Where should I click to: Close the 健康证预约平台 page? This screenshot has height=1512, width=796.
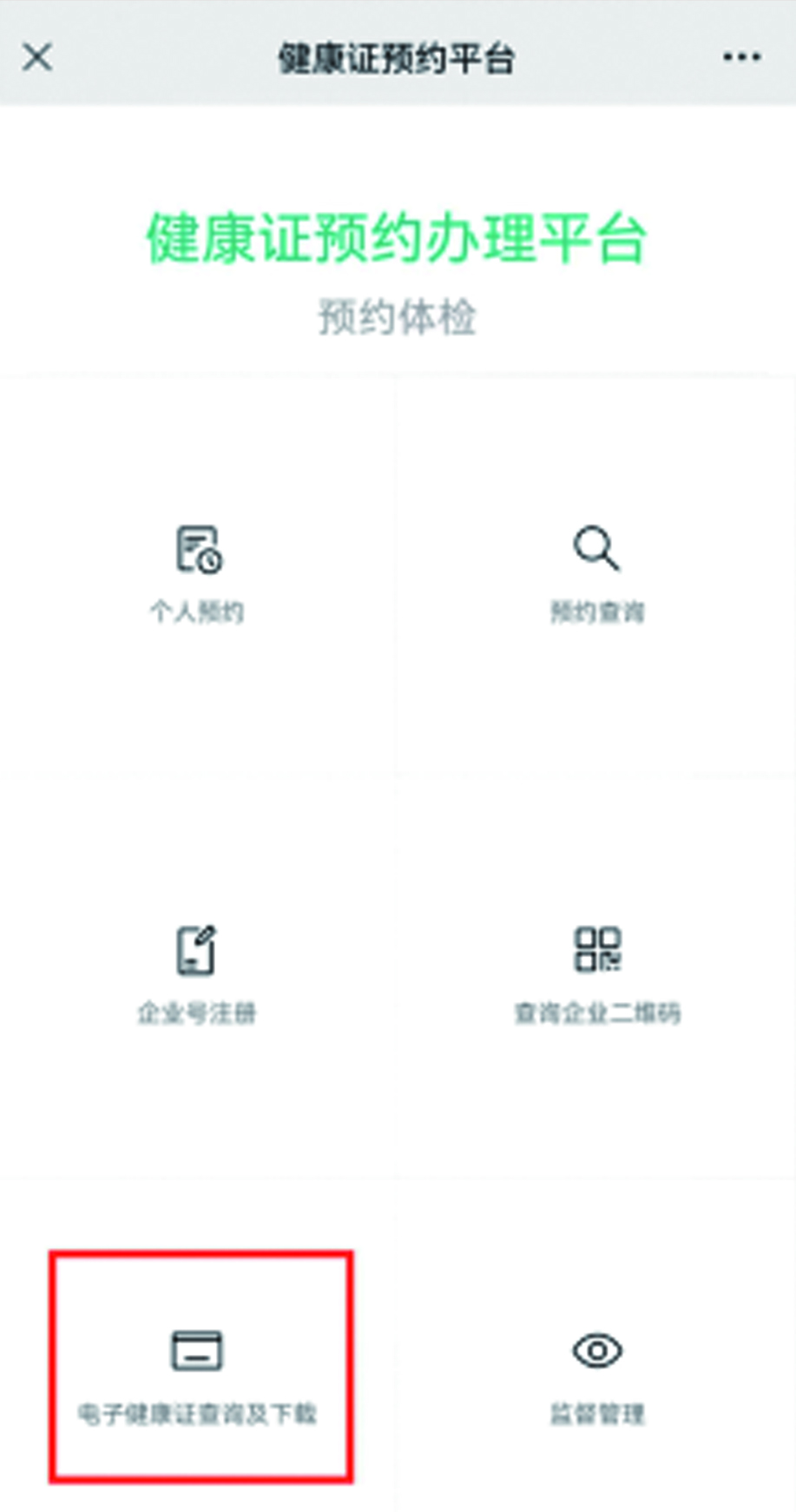coord(37,58)
